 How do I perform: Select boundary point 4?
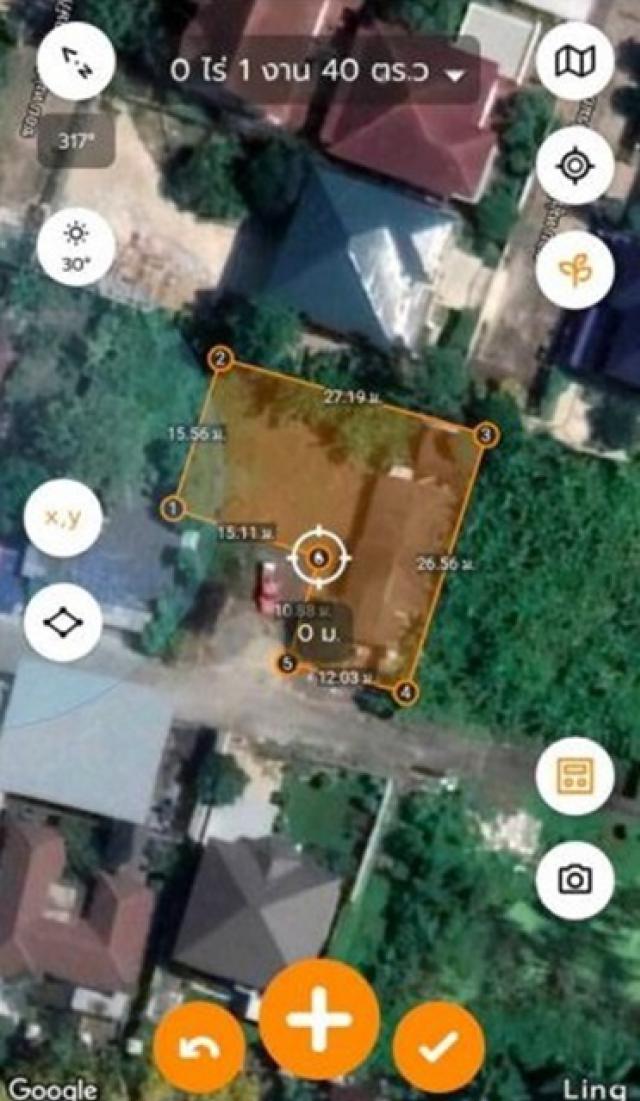[x=405, y=692]
